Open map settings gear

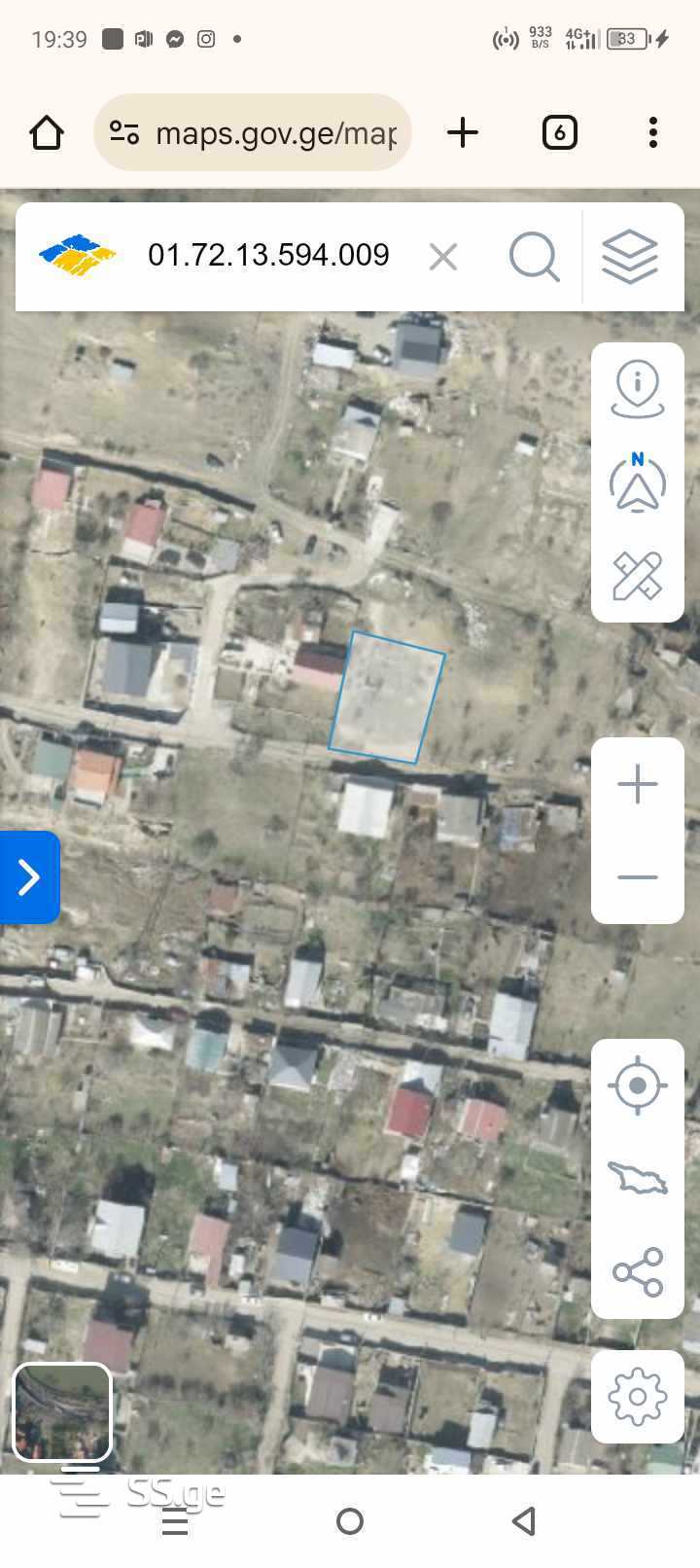(638, 1397)
